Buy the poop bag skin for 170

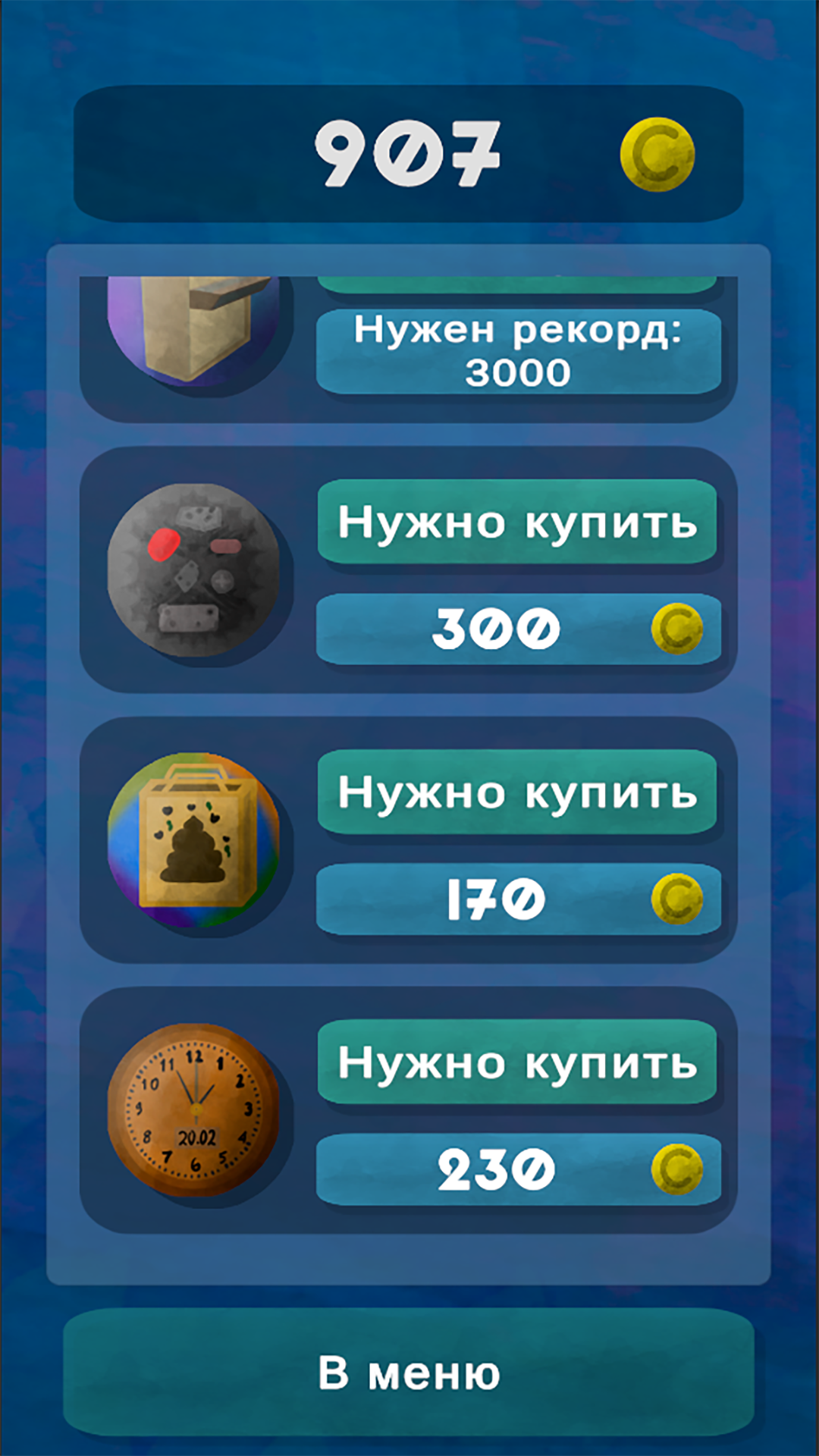click(x=517, y=899)
